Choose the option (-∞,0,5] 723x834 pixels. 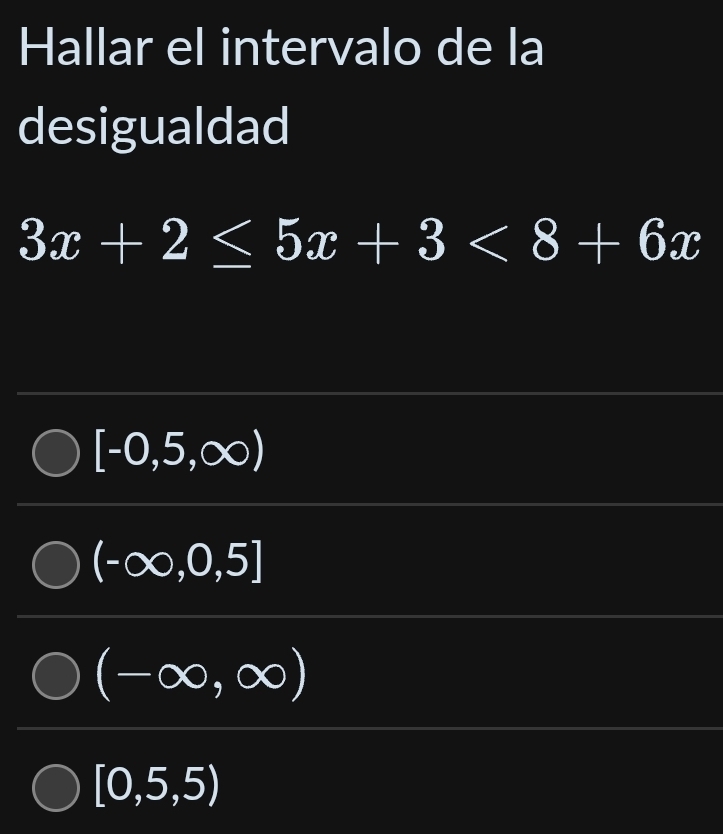click(x=55, y=565)
